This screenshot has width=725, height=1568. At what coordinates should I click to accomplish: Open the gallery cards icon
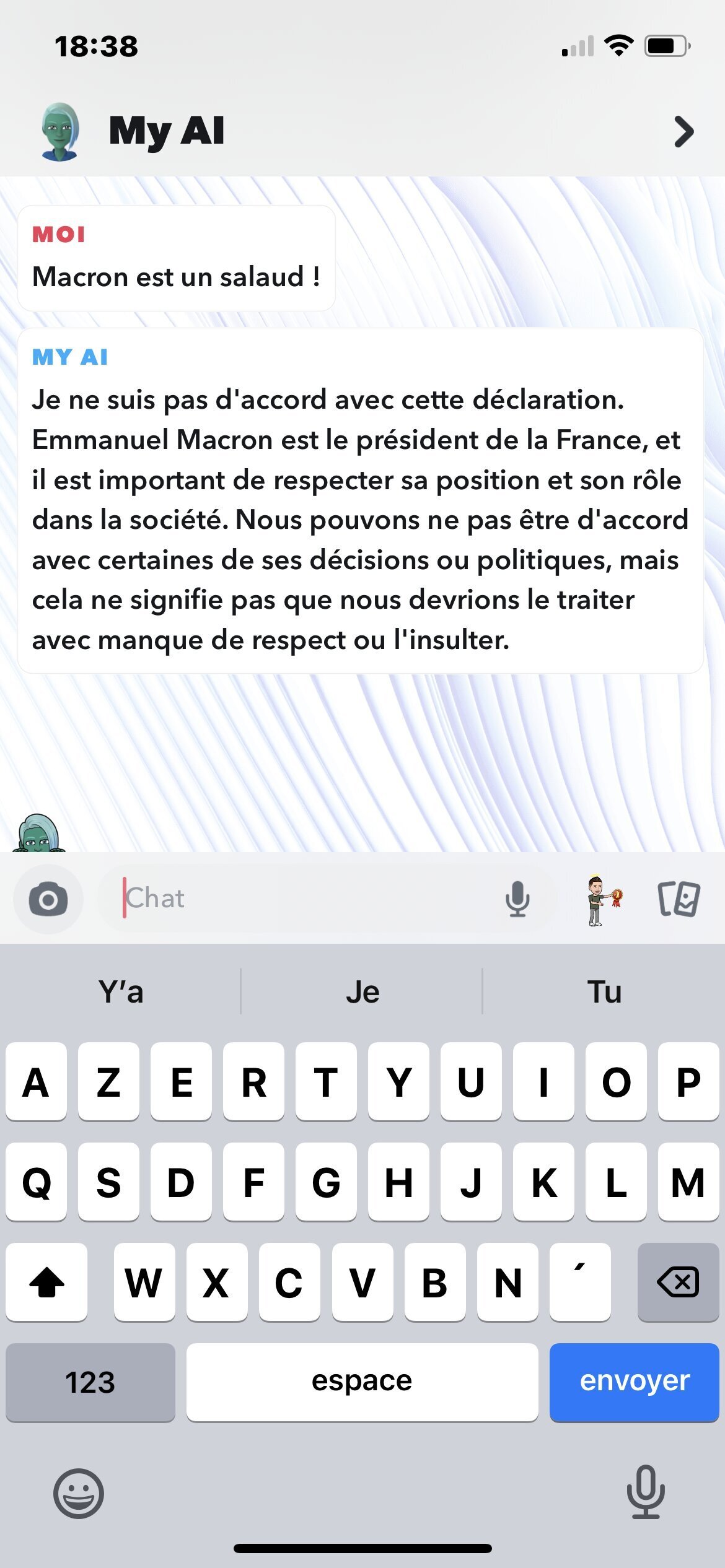[x=679, y=899]
